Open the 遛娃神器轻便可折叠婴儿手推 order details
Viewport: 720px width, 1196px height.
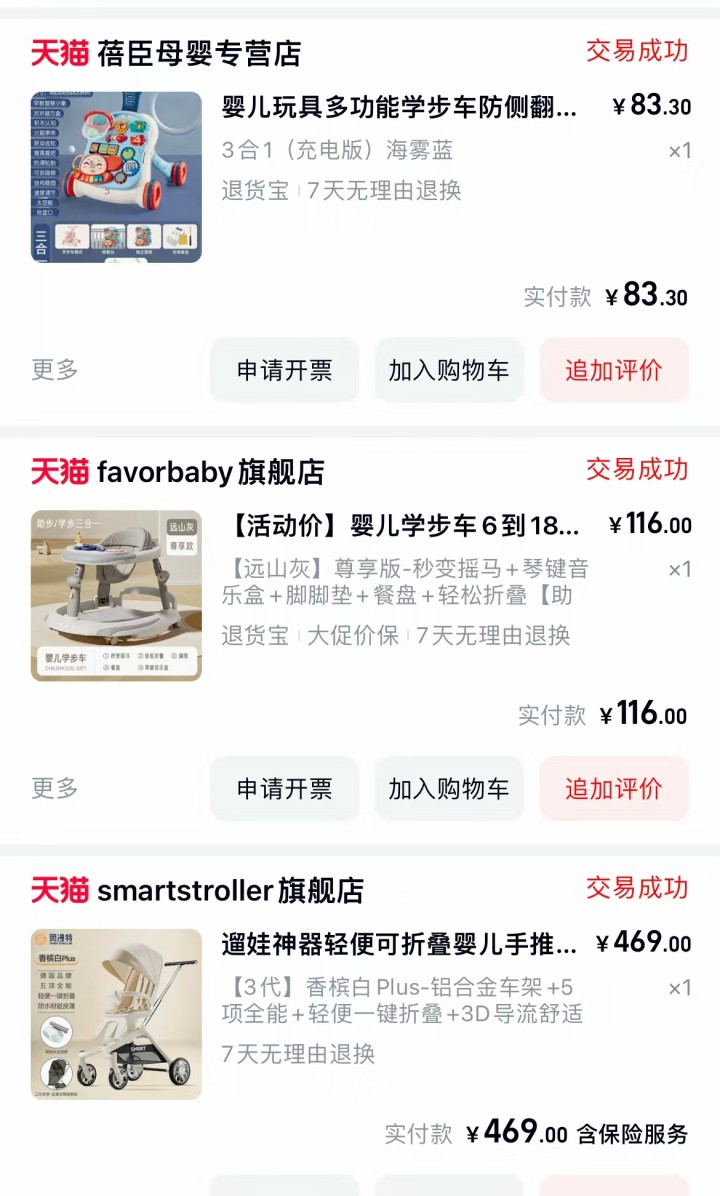(399, 944)
